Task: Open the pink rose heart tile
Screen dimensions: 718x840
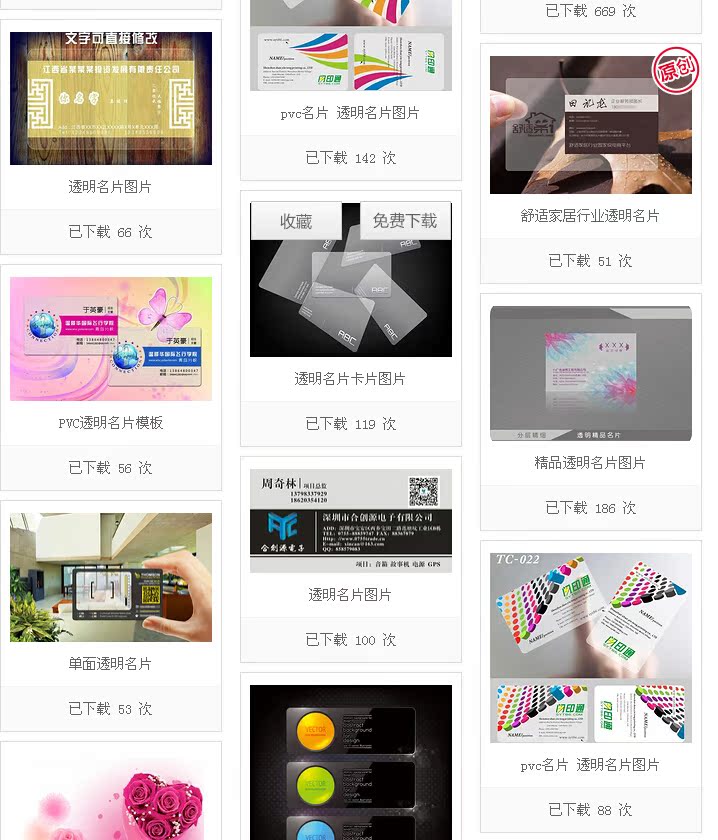Action: 111,795
